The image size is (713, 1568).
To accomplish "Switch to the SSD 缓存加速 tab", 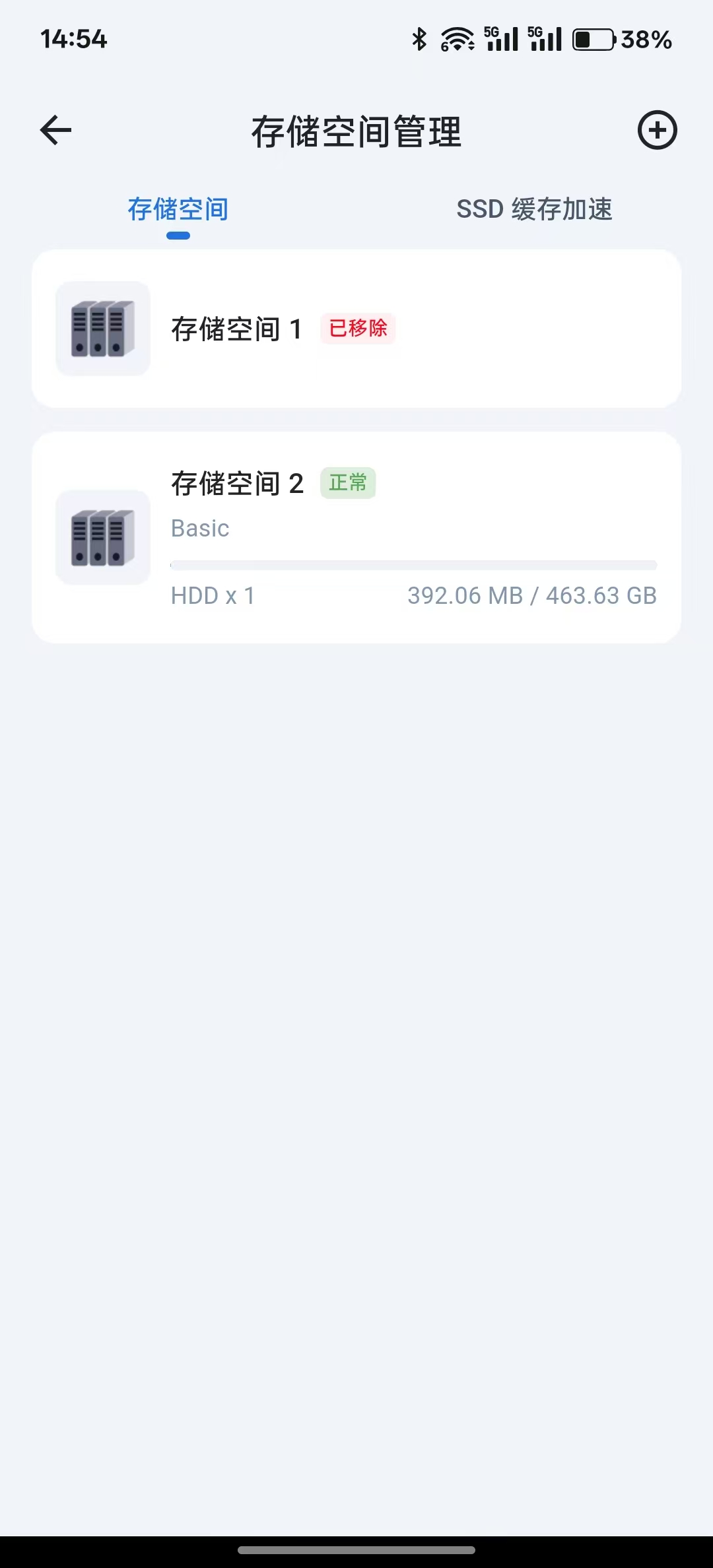I will pos(534,209).
